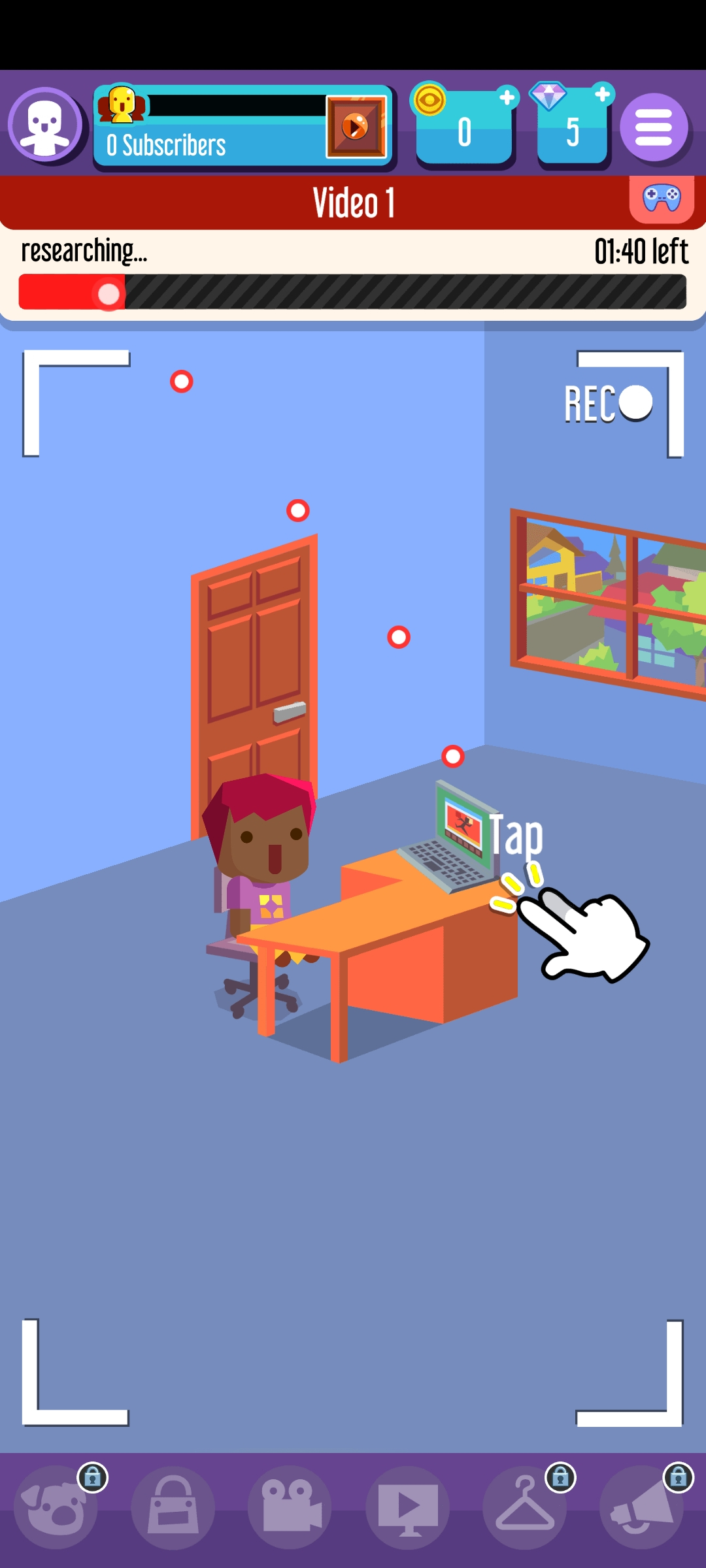Open the video player screen tab
This screenshot has height=1568, width=706.
point(408,1508)
